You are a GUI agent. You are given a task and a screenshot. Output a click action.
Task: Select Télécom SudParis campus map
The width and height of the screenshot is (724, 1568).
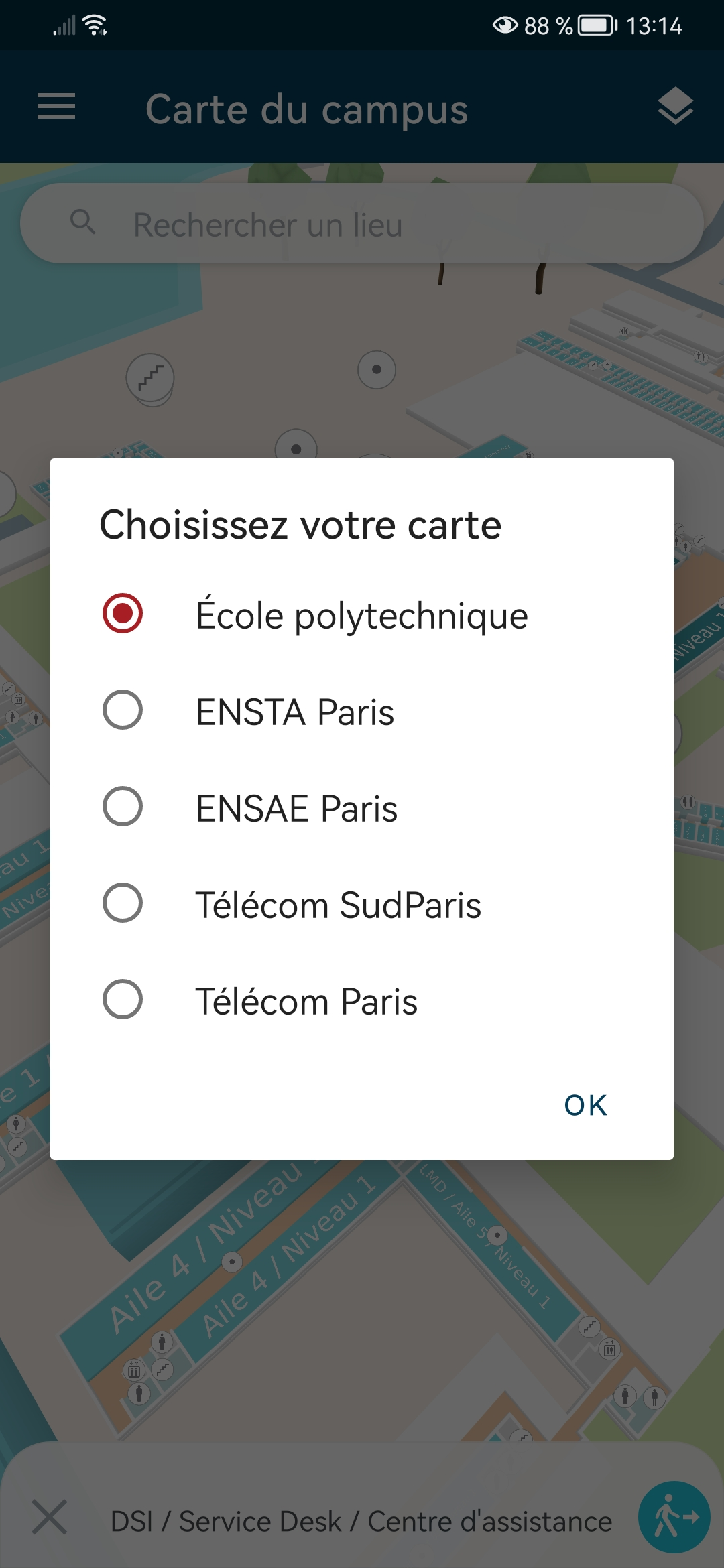click(362, 903)
